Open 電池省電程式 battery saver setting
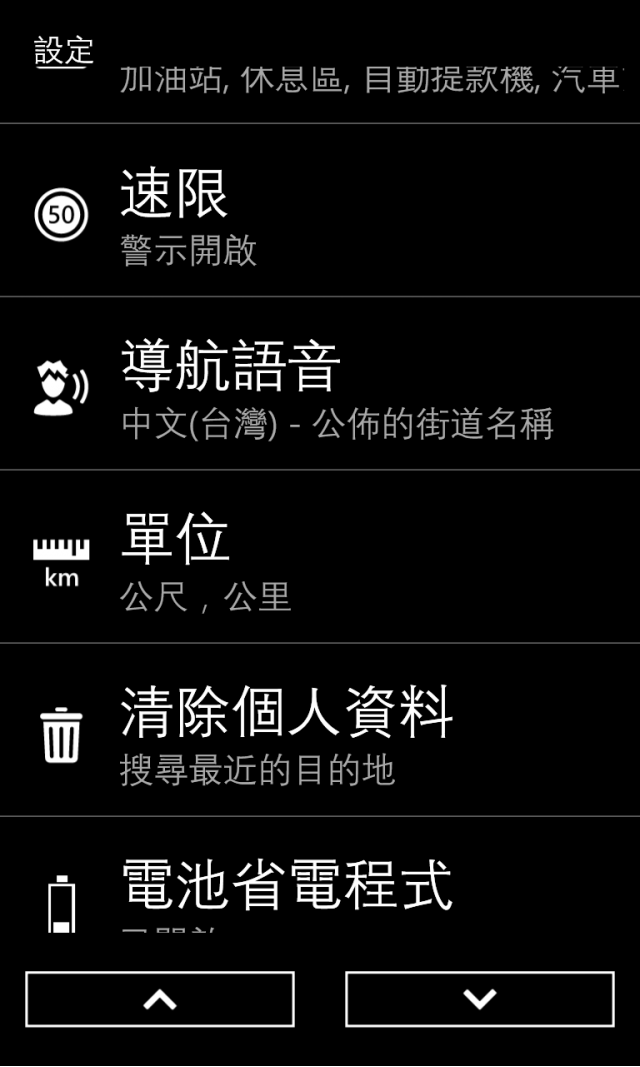The image size is (640, 1067). [320, 874]
